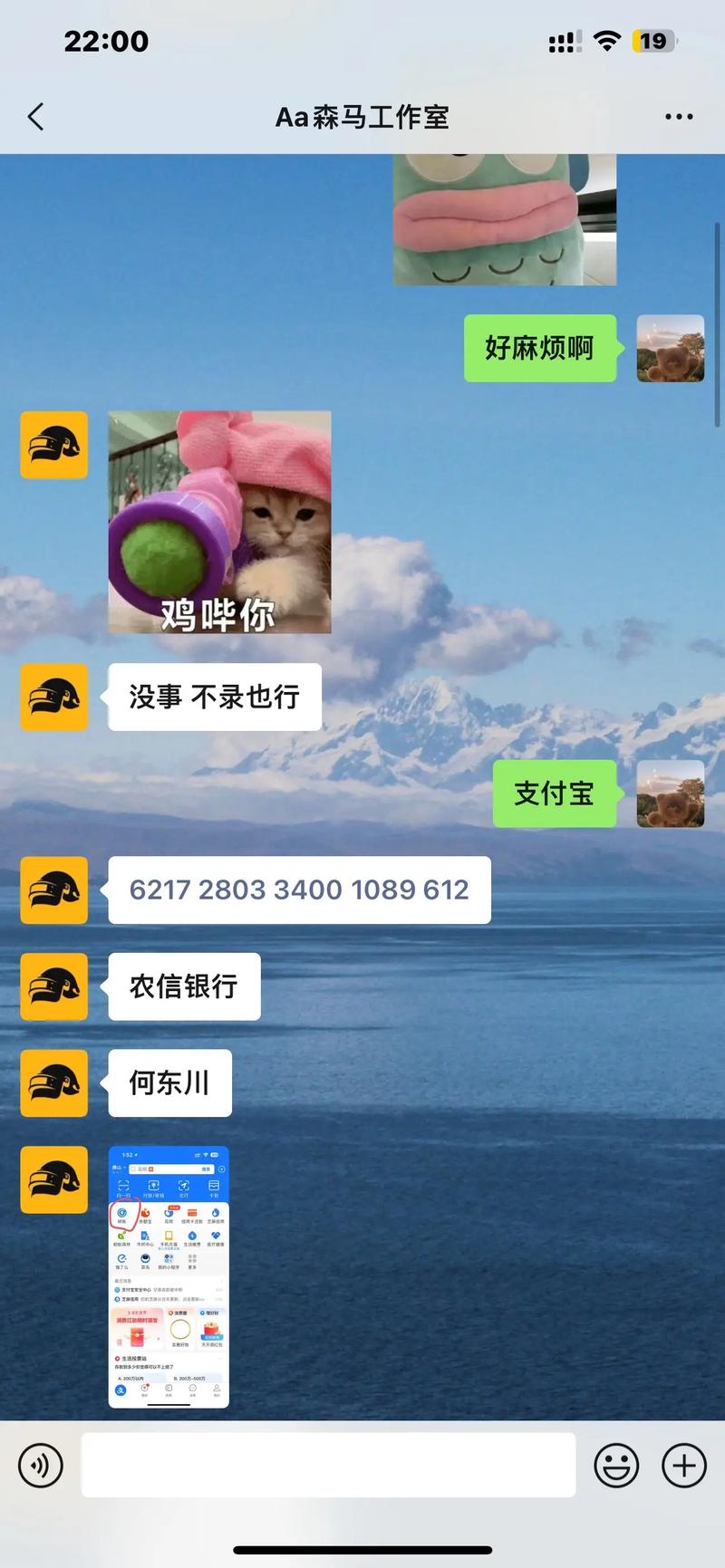Tap the 没事 不录也行 message bubble
Screen dimensions: 725x1568
(x=215, y=697)
